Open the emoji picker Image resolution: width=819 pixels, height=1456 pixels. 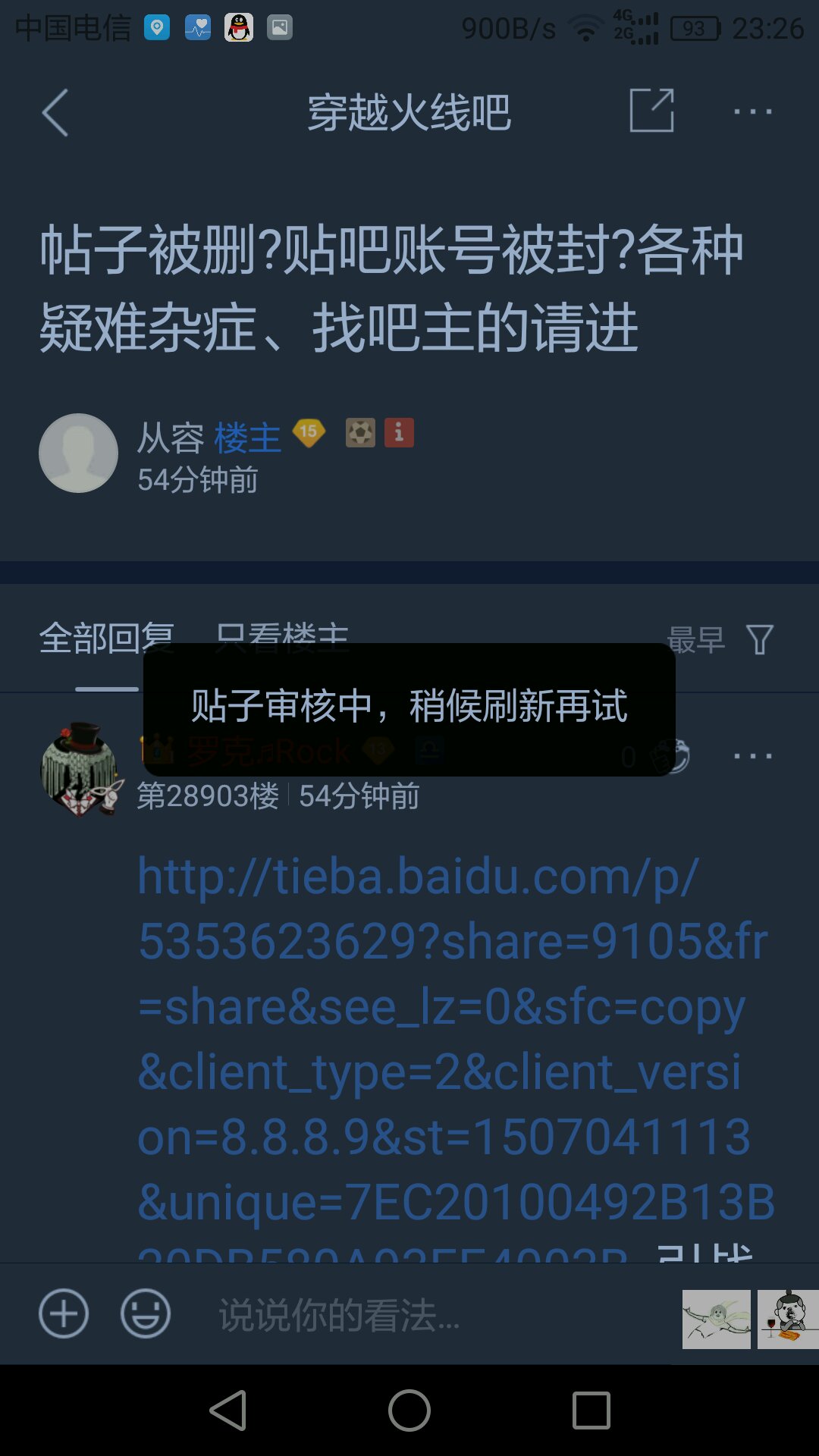click(x=145, y=1313)
